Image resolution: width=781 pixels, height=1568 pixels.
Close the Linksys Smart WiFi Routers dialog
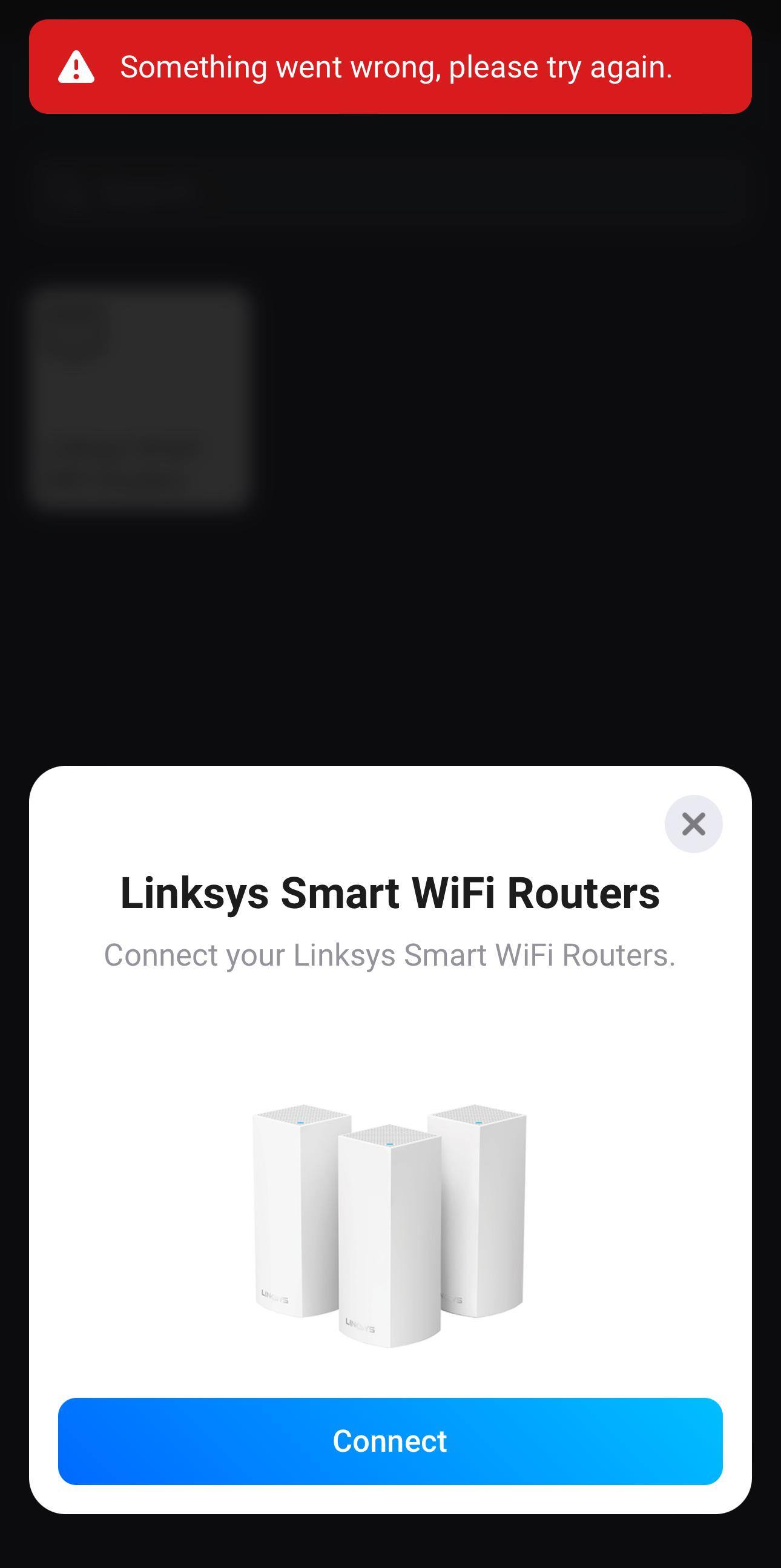(693, 823)
